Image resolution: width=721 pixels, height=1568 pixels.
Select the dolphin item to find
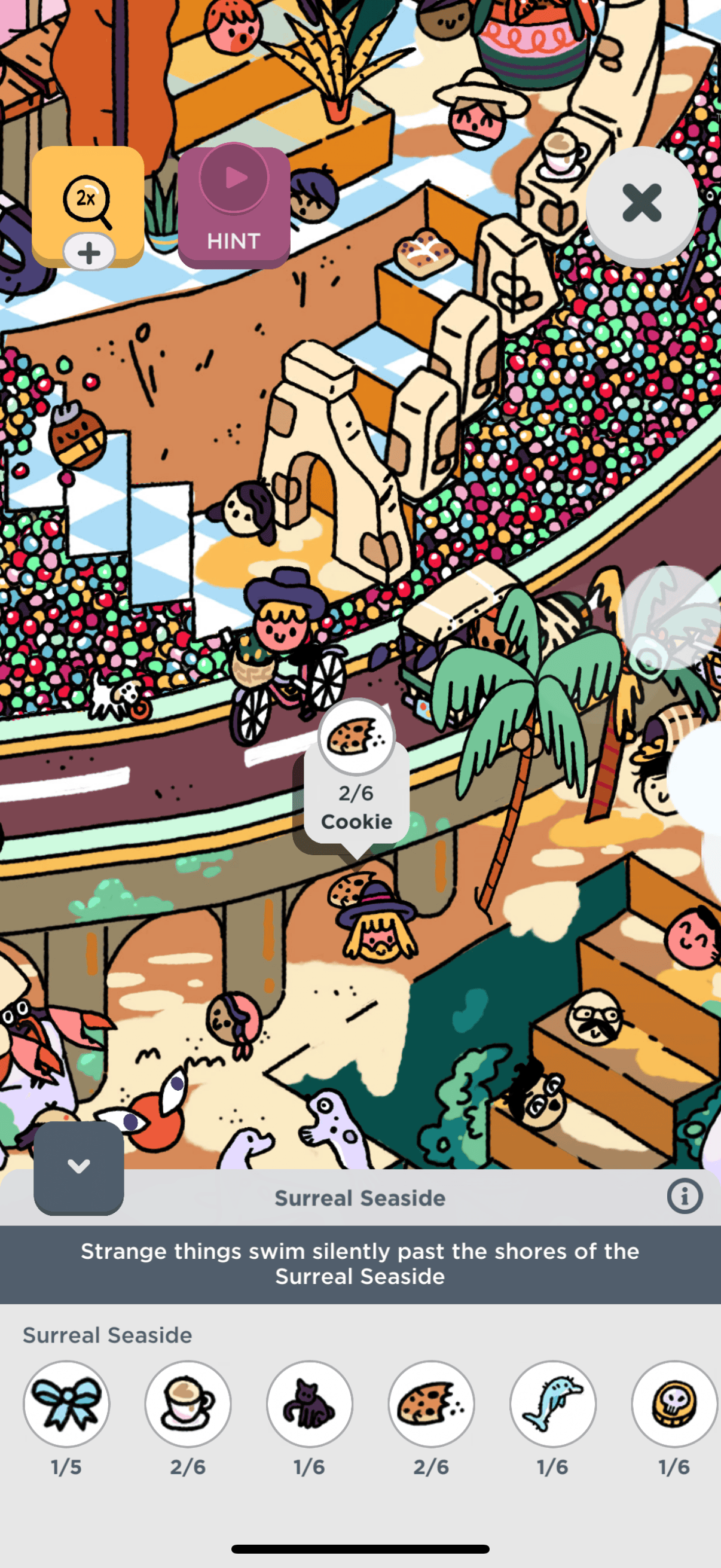click(x=553, y=1404)
